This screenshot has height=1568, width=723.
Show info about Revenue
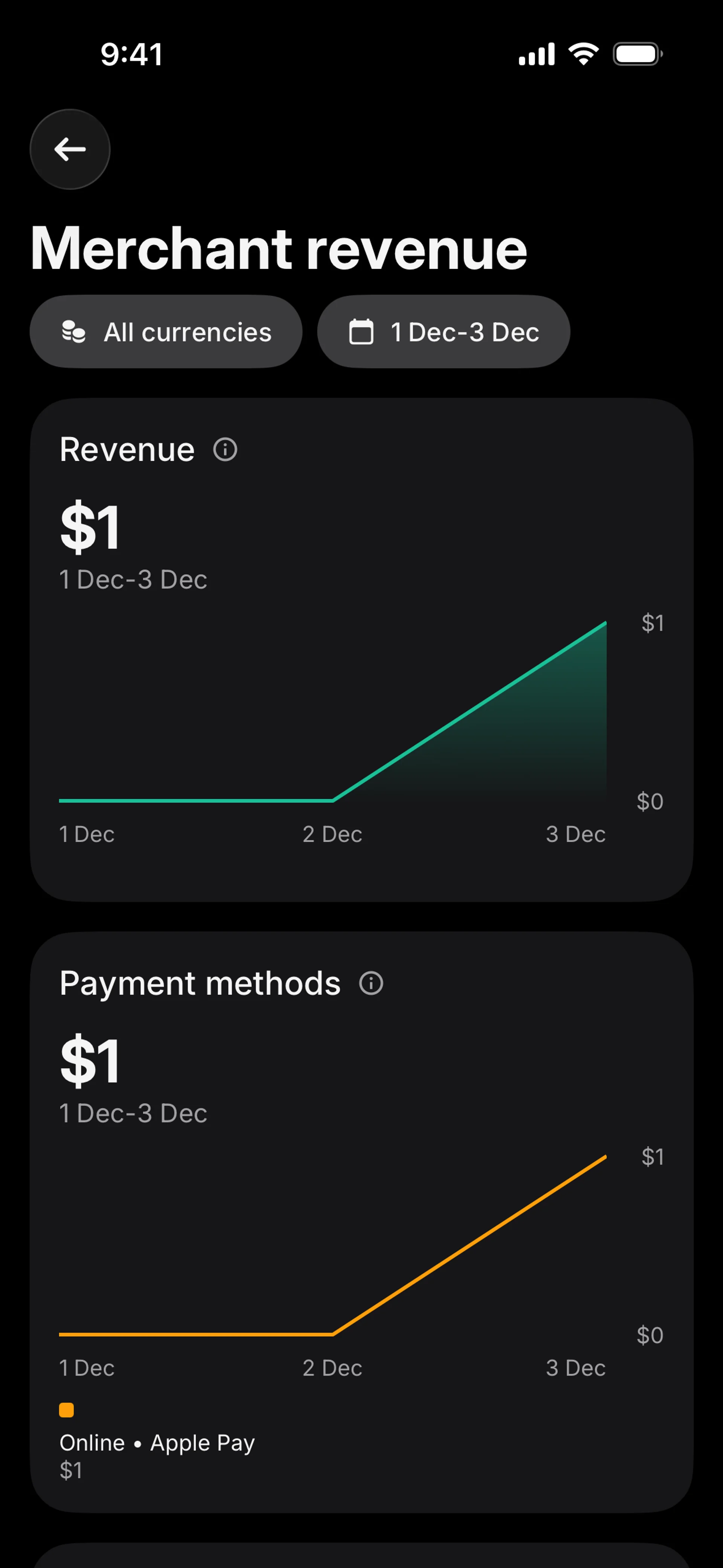(225, 450)
